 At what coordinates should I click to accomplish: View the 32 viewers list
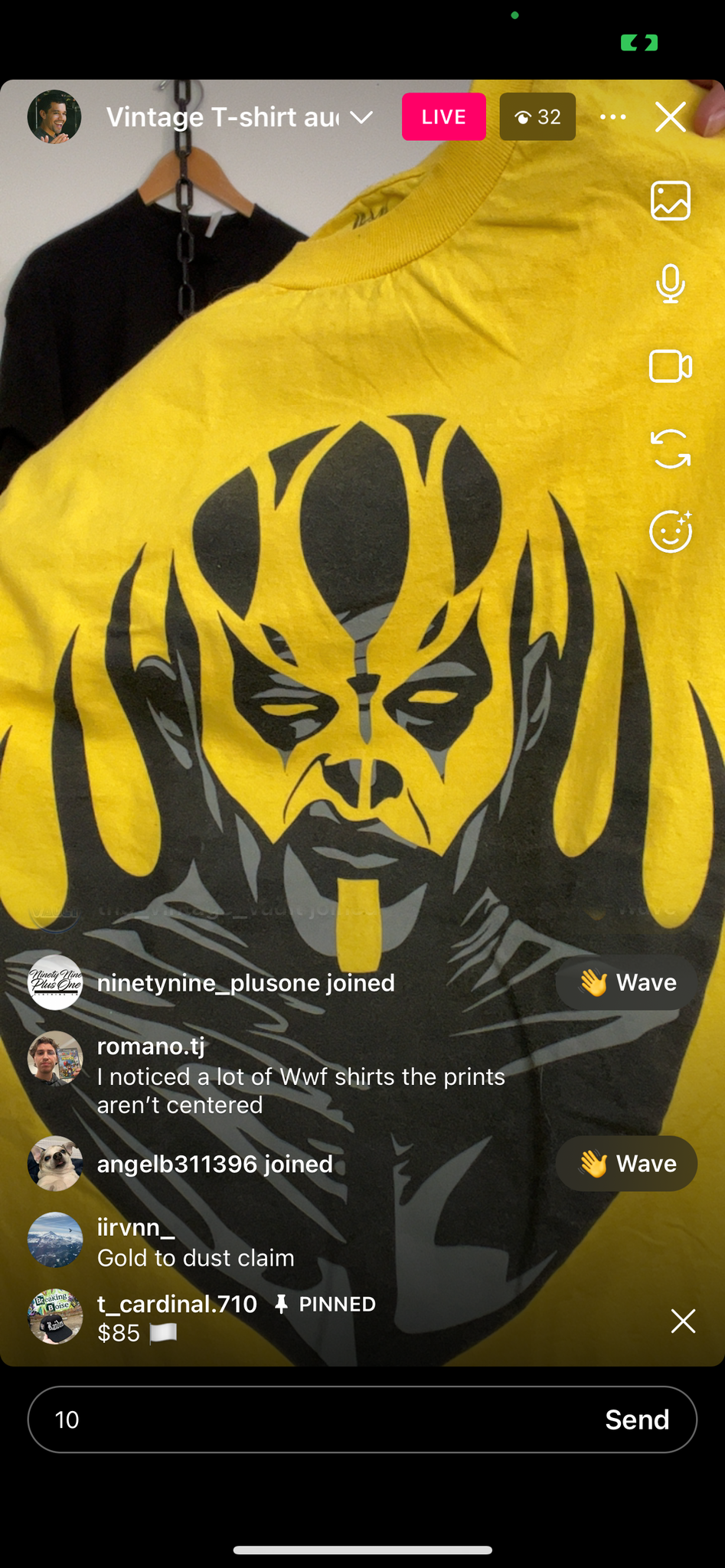(537, 116)
